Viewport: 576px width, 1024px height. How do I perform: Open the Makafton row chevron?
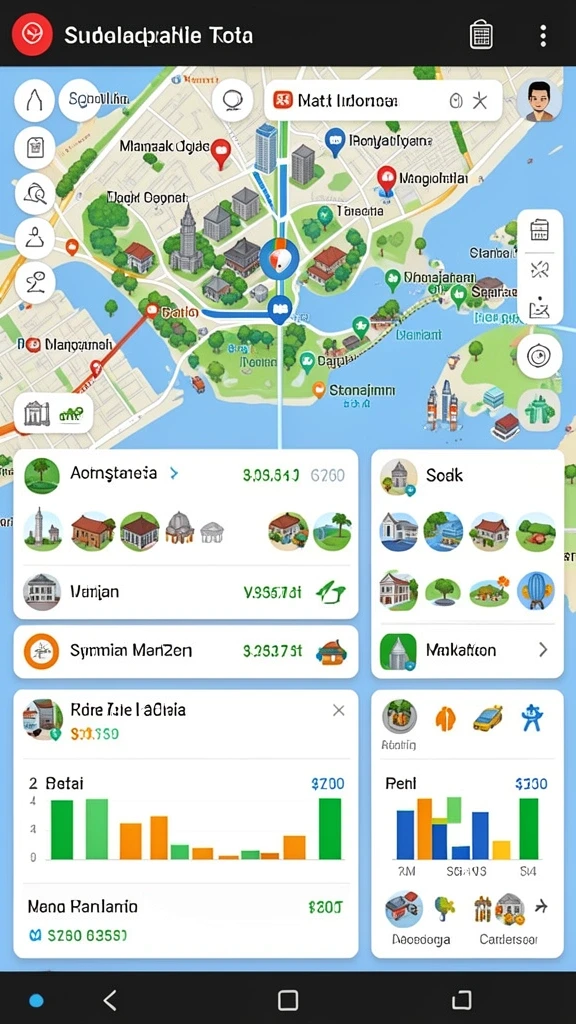[543, 650]
